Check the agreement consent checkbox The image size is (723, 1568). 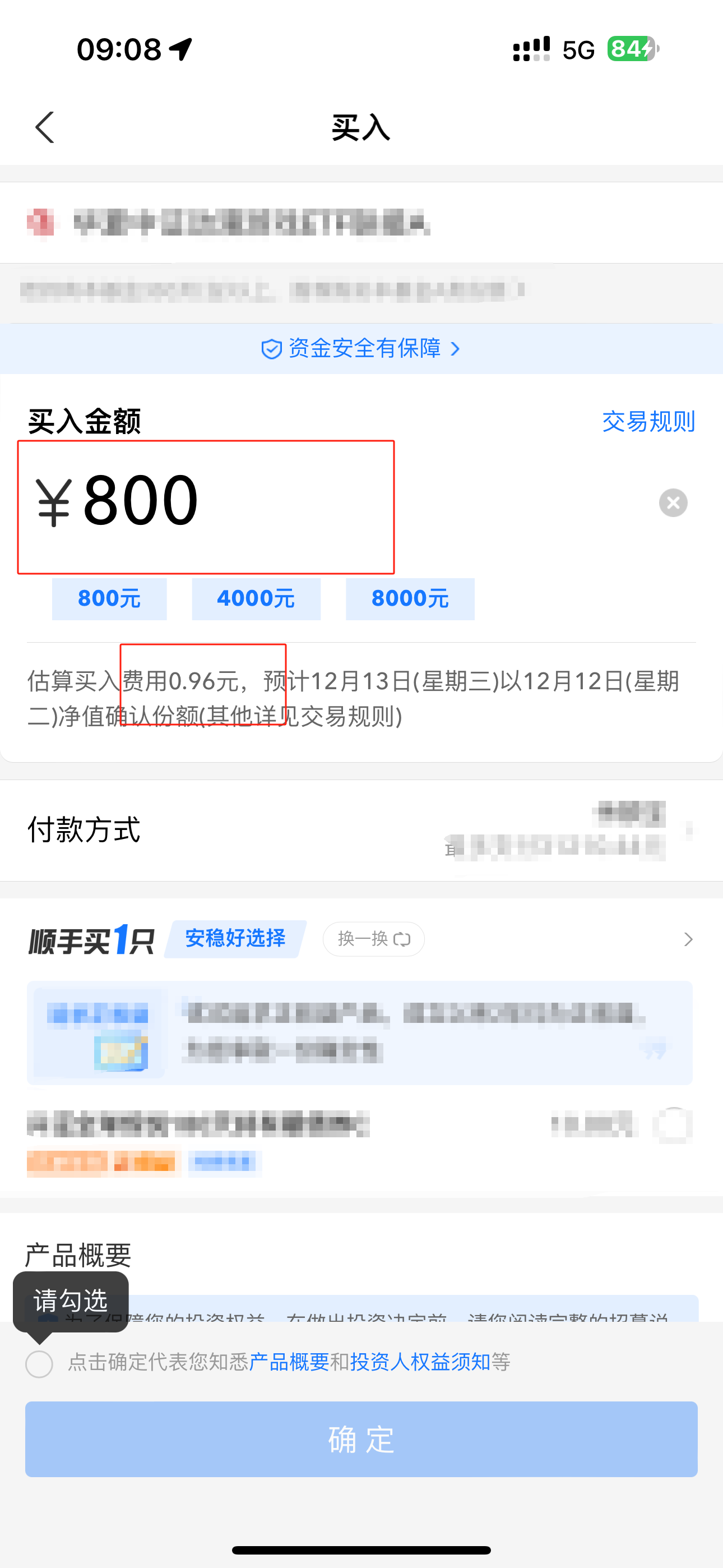pyautogui.click(x=39, y=1364)
